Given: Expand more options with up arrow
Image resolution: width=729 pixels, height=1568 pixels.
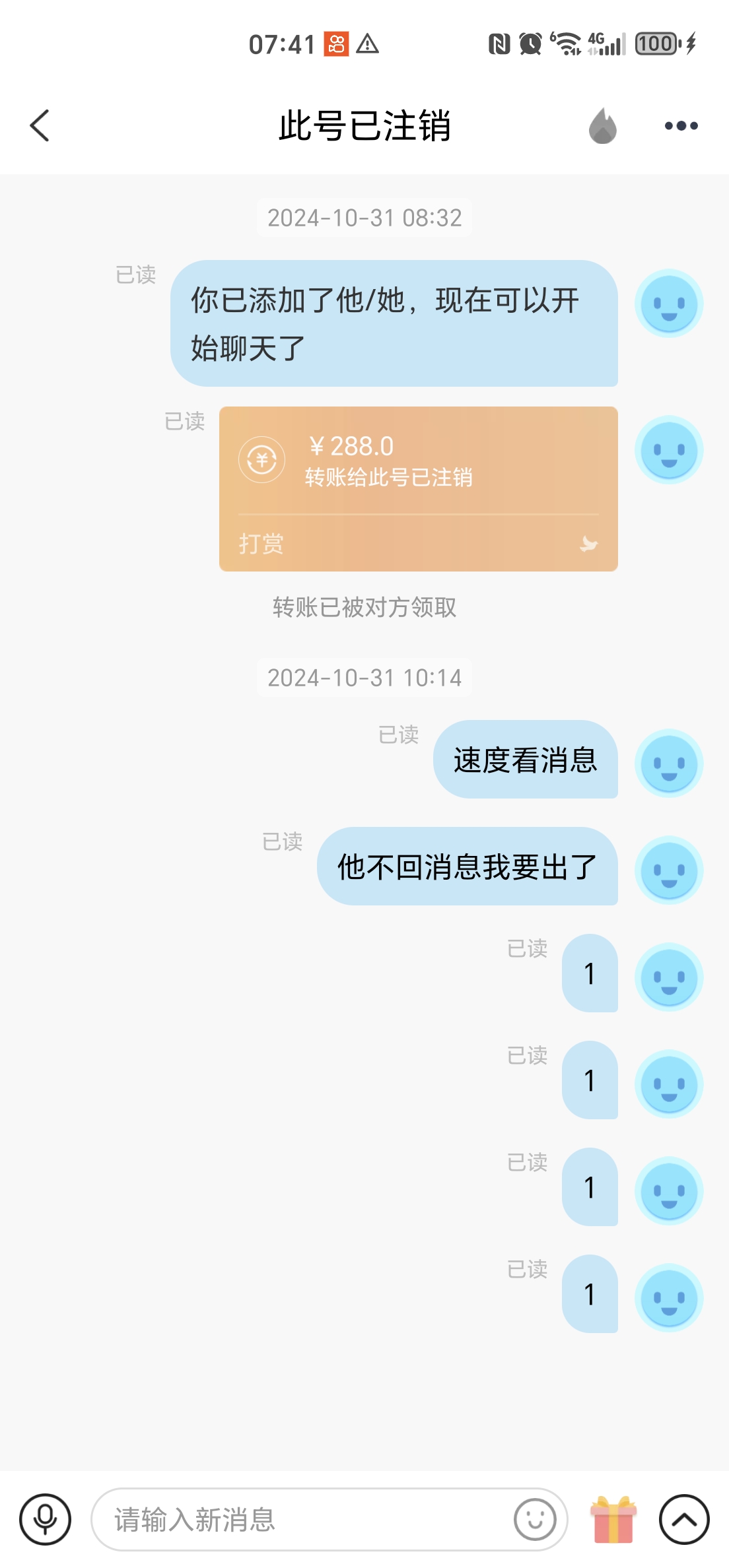Looking at the screenshot, I should coord(684,1520).
